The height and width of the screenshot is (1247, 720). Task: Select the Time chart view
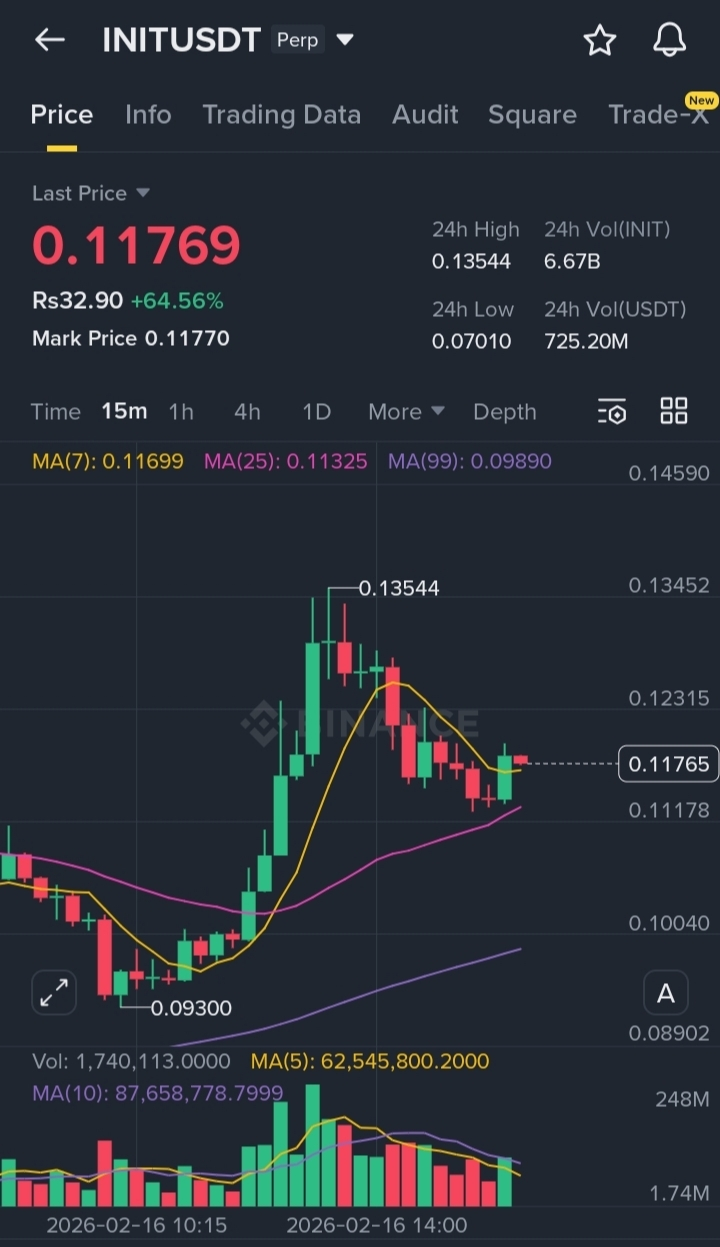point(55,412)
